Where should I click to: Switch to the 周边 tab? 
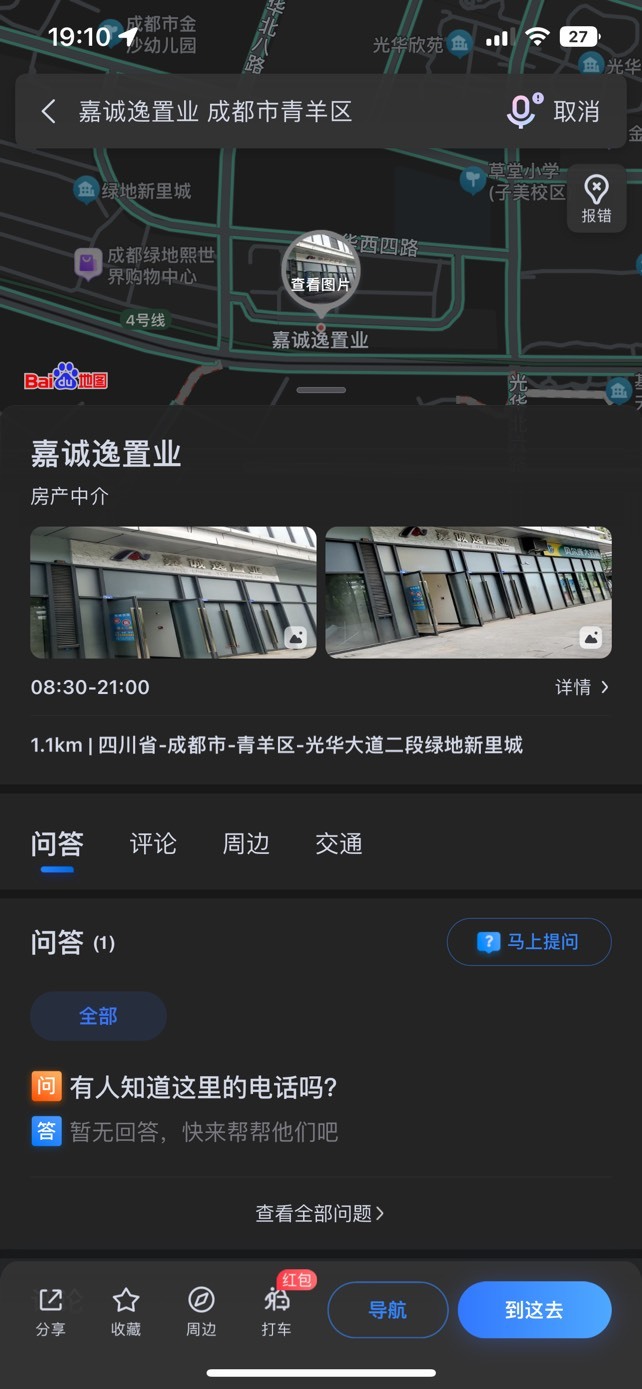[246, 844]
